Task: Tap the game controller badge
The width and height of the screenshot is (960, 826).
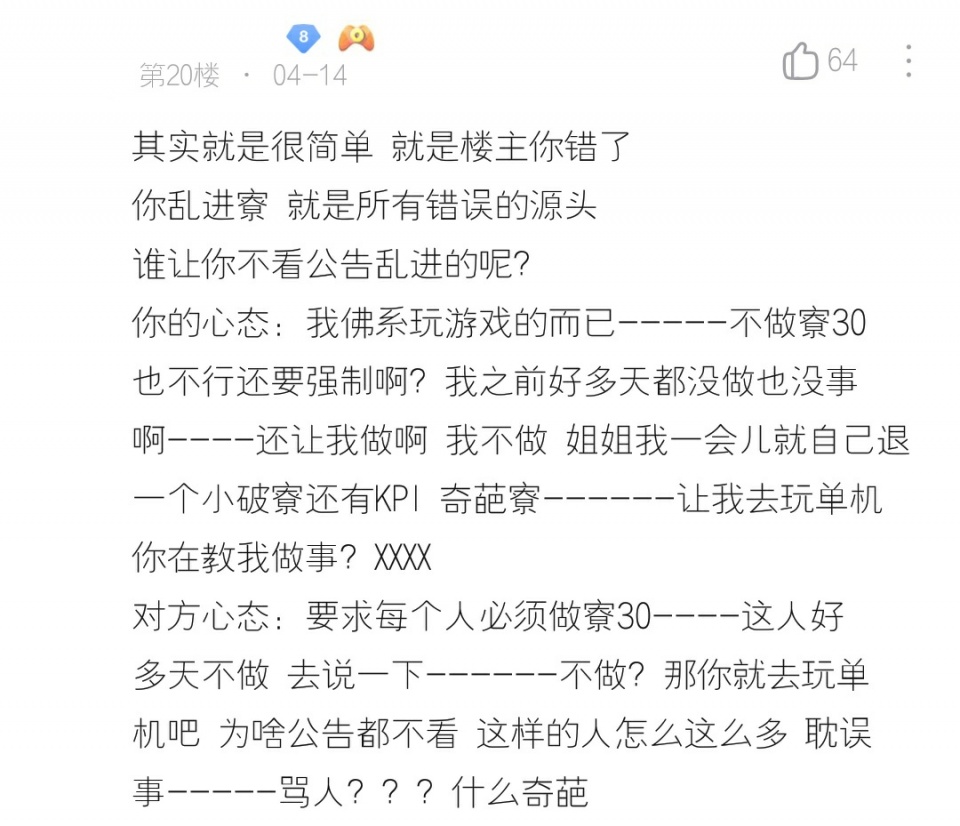Action: coord(356,38)
